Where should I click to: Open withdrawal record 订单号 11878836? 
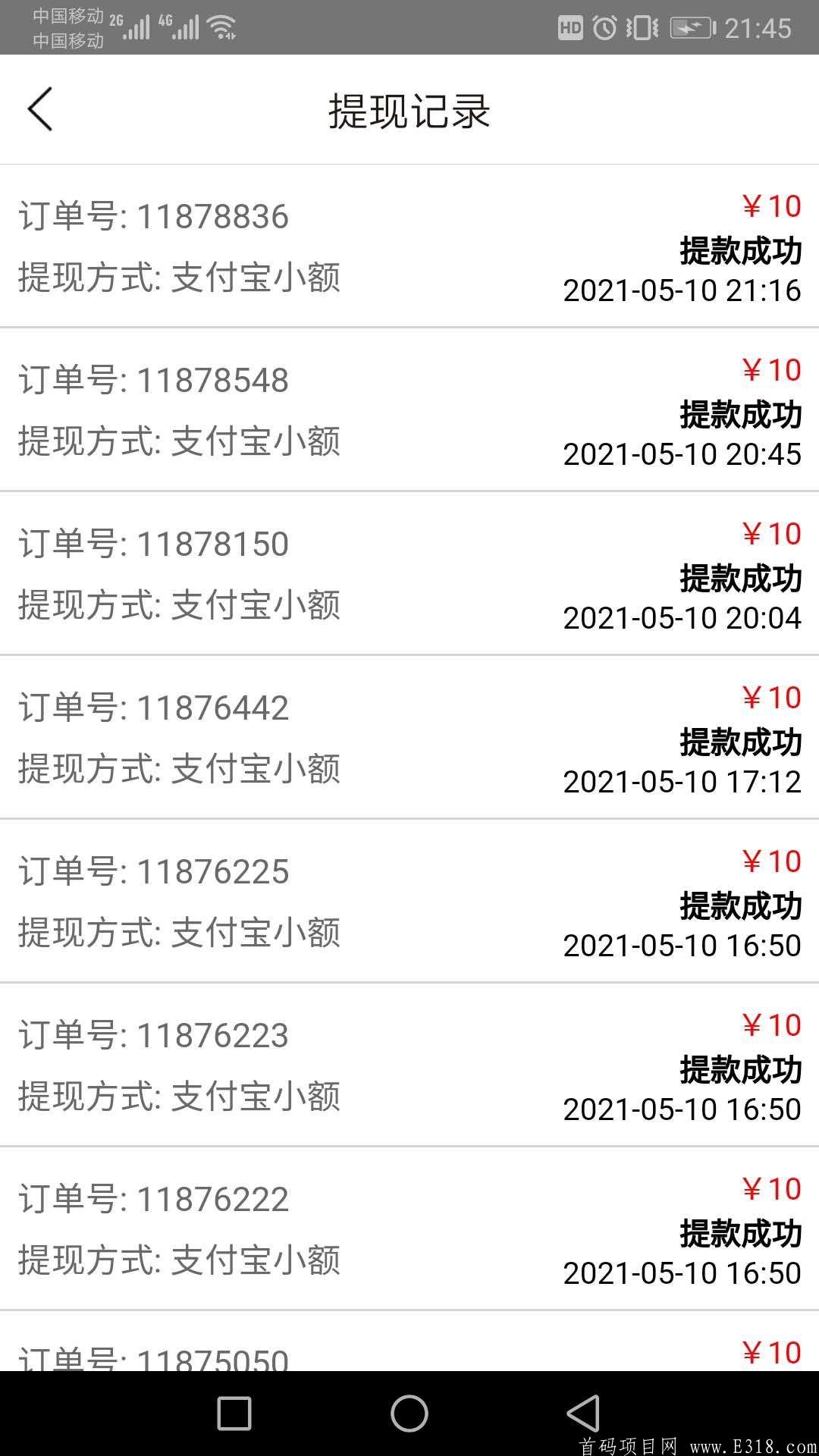(x=409, y=246)
